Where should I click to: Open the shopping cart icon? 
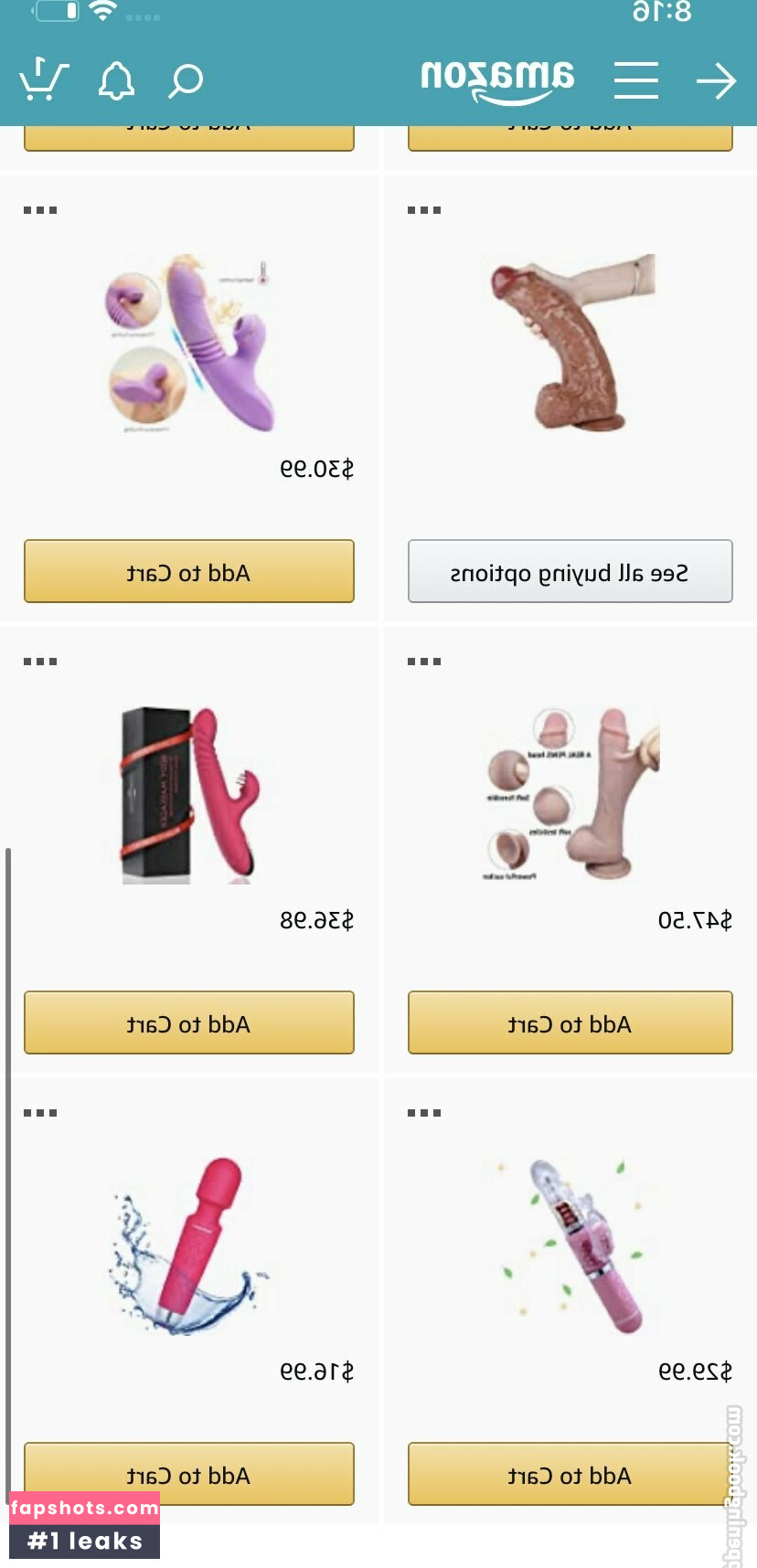[x=43, y=80]
